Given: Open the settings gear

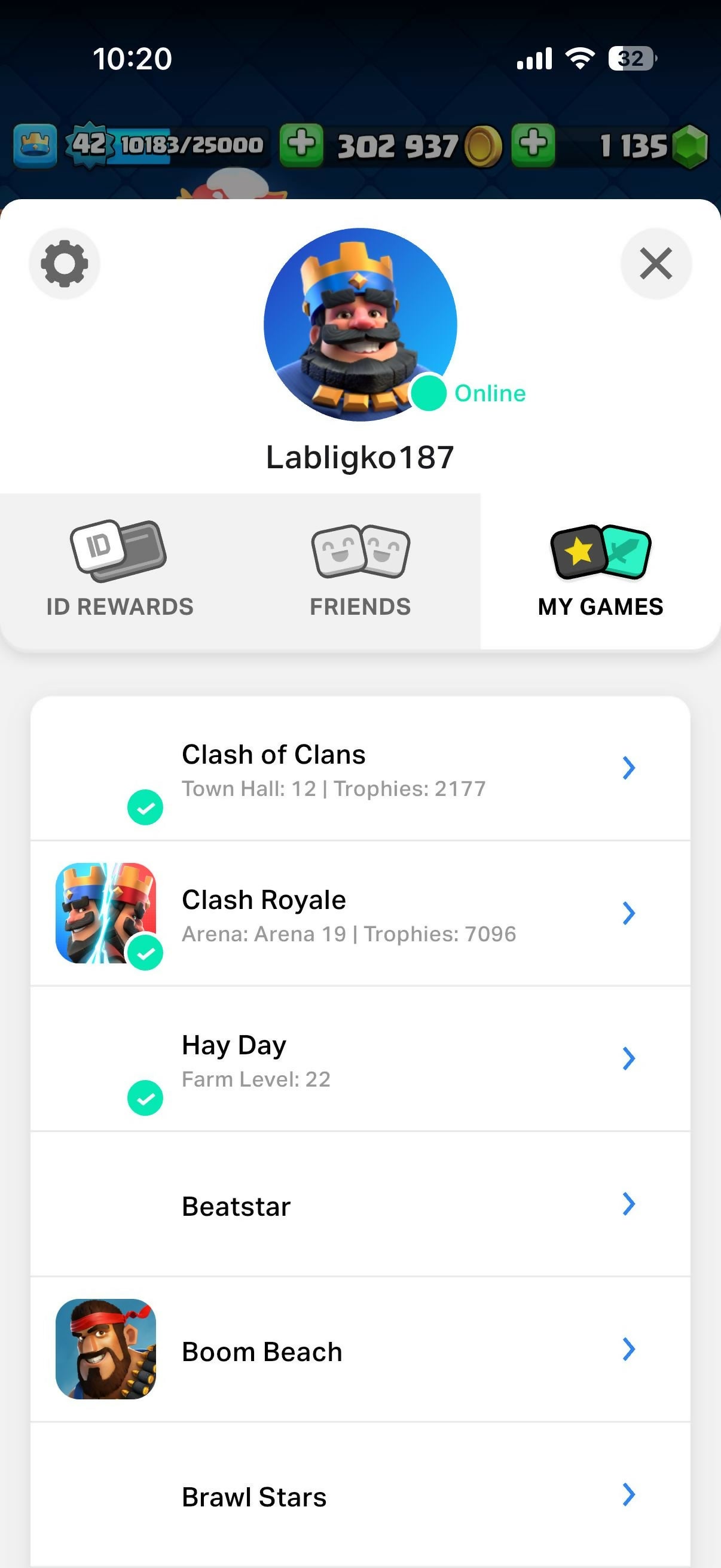Looking at the screenshot, I should (64, 264).
